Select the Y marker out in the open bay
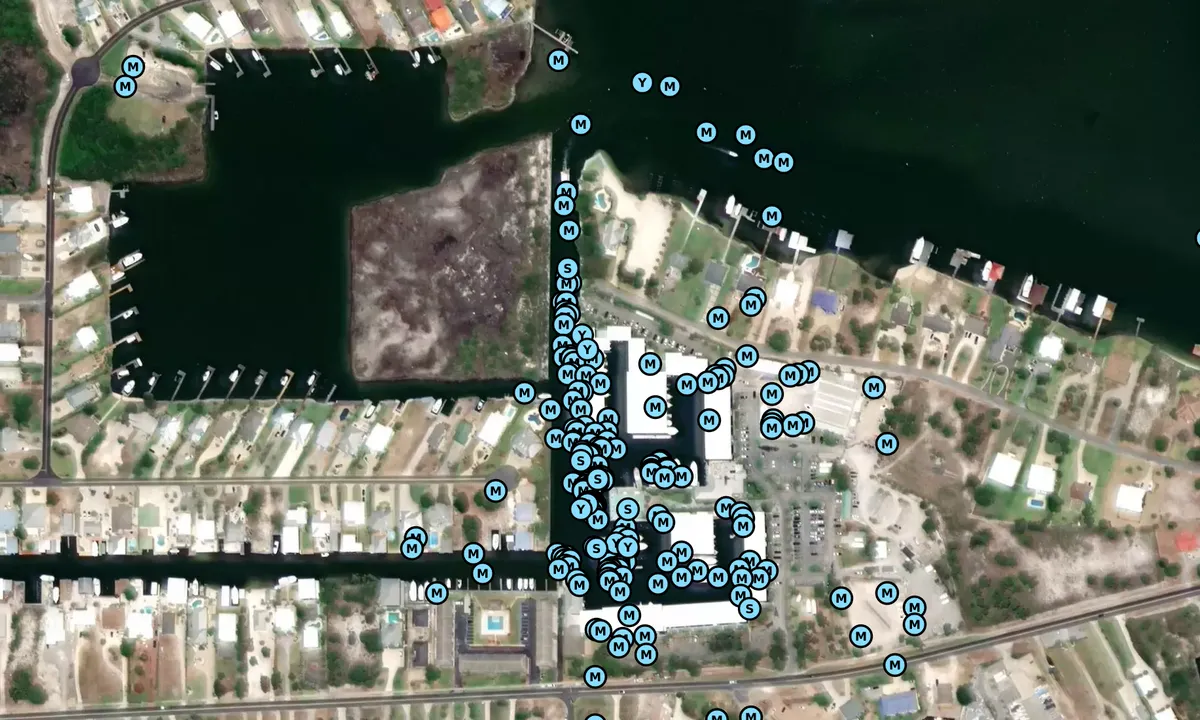 (x=642, y=83)
